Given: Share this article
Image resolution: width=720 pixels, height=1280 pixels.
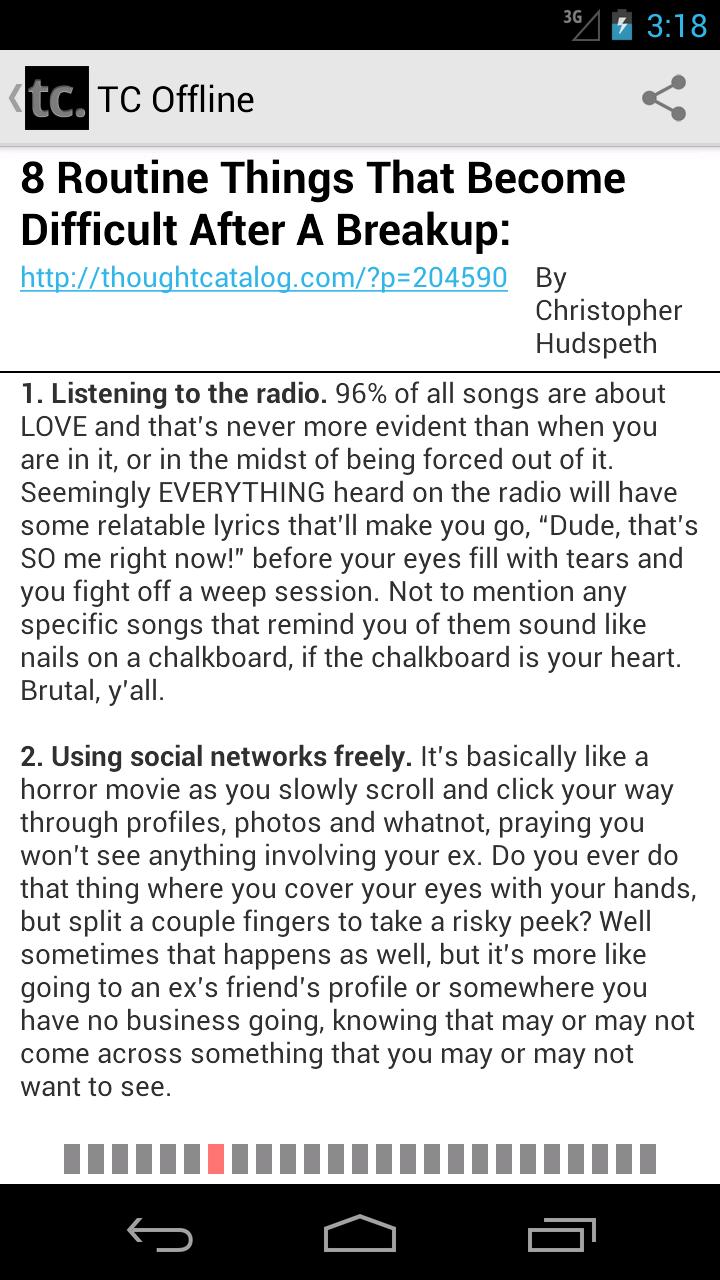Looking at the screenshot, I should click(664, 98).
